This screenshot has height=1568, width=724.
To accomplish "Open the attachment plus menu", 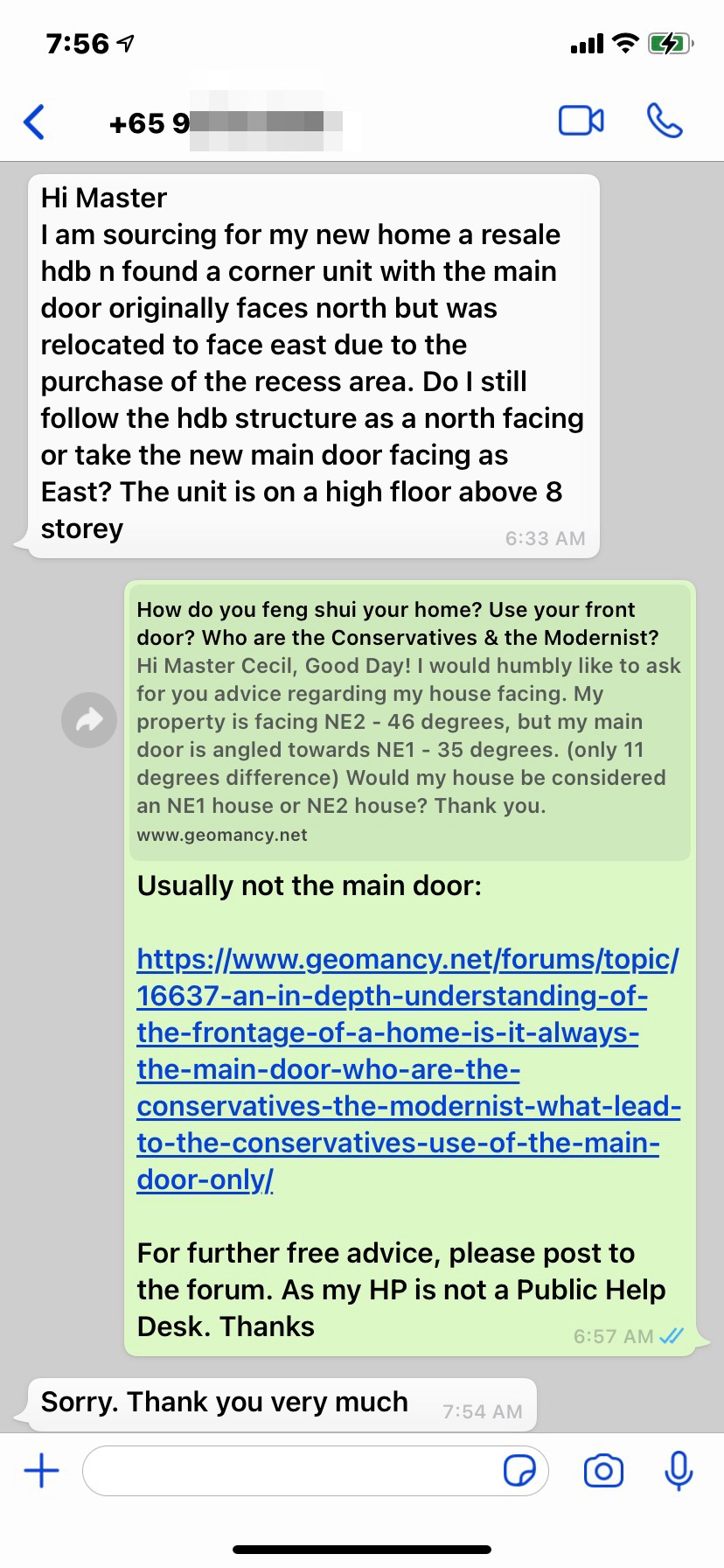I will pos(41,1471).
